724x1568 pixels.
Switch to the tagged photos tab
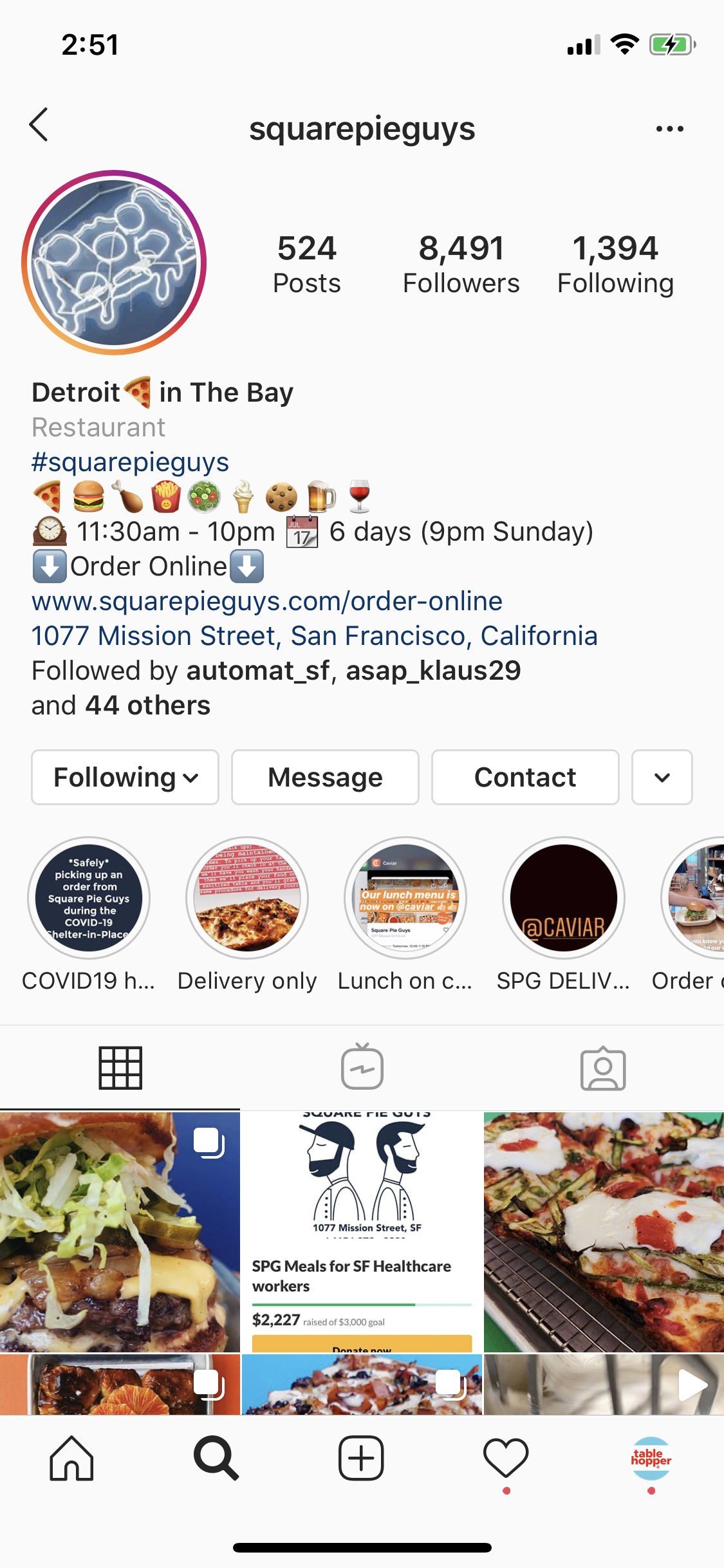(603, 1067)
